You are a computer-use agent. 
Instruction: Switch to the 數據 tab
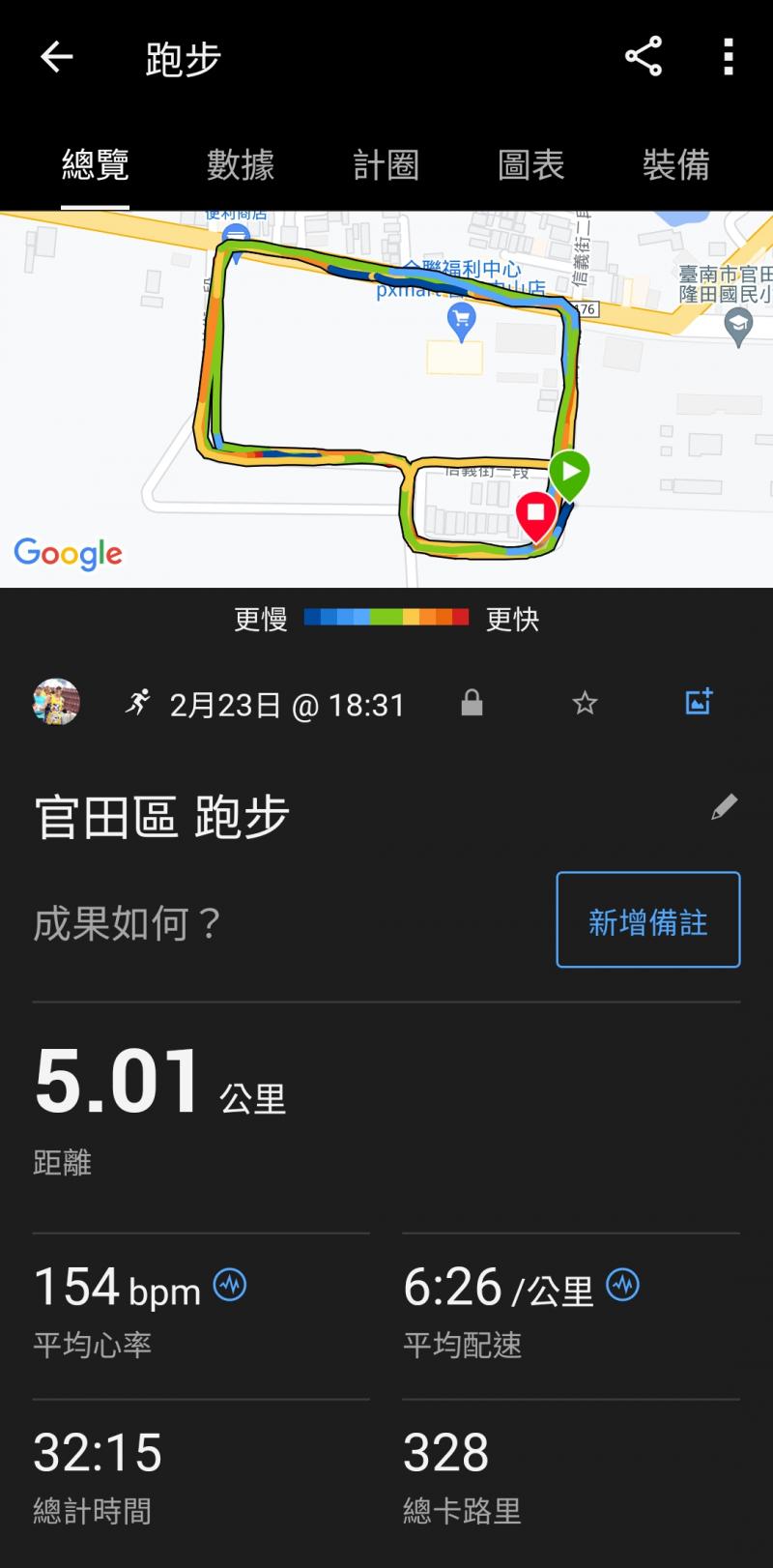point(241,164)
